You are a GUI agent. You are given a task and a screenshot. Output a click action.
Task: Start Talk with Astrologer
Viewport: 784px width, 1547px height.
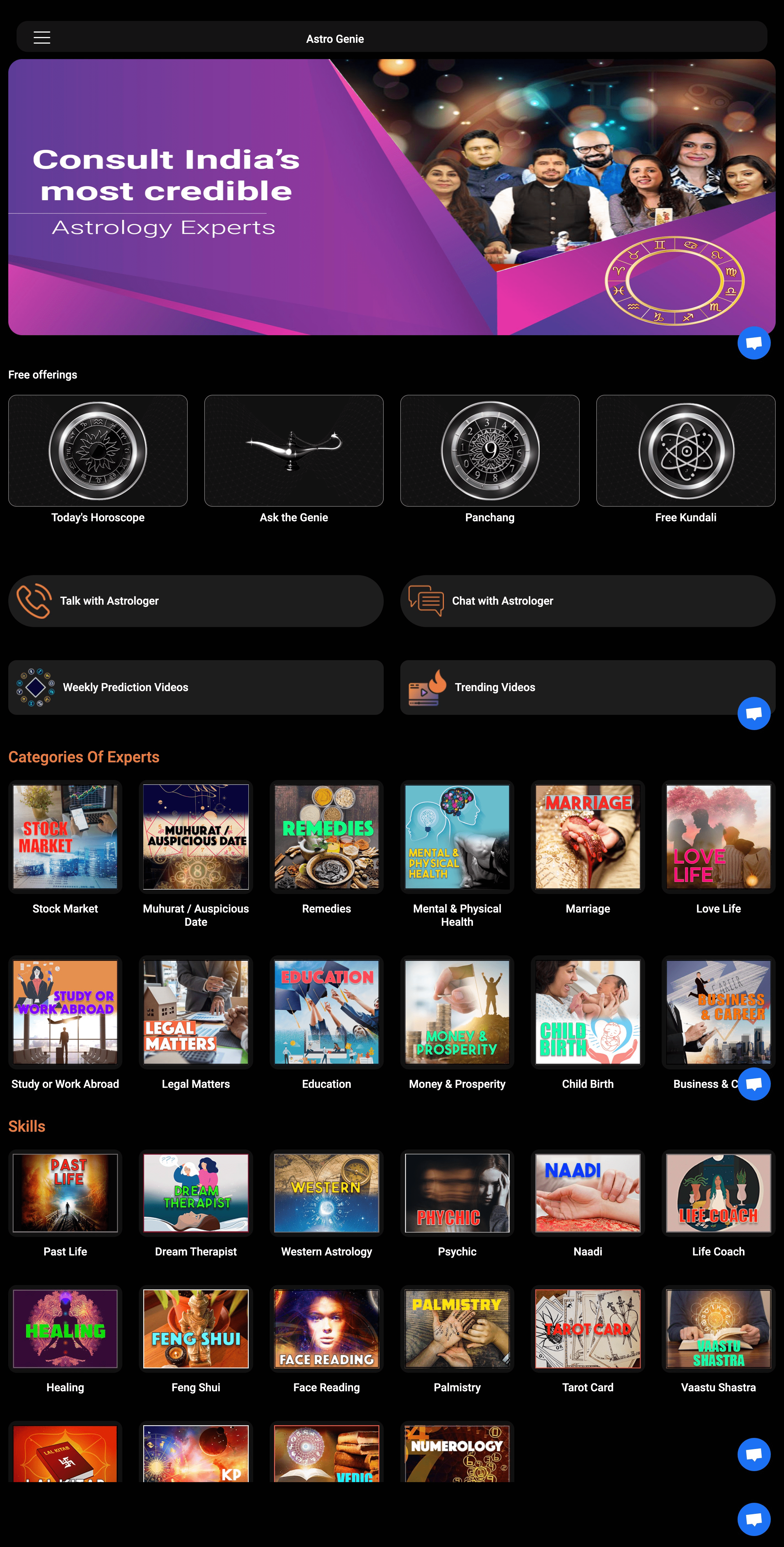(196, 601)
